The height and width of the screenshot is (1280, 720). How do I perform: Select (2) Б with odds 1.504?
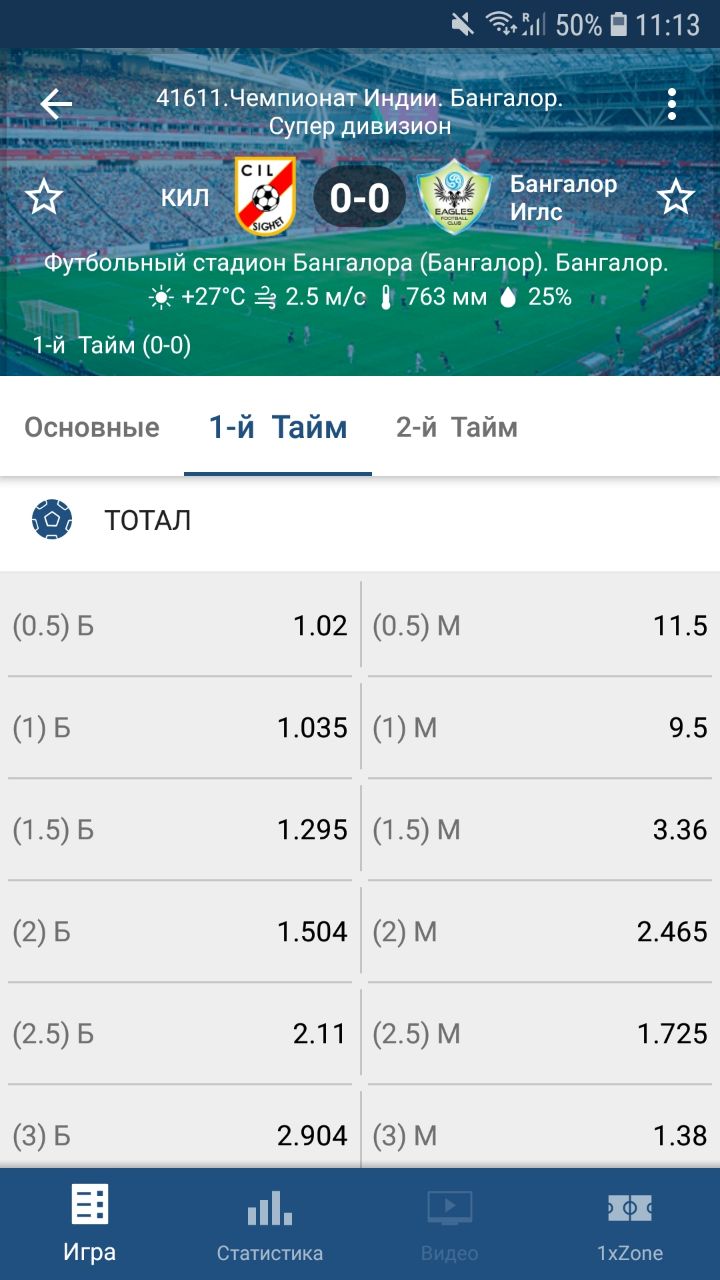[x=180, y=932]
